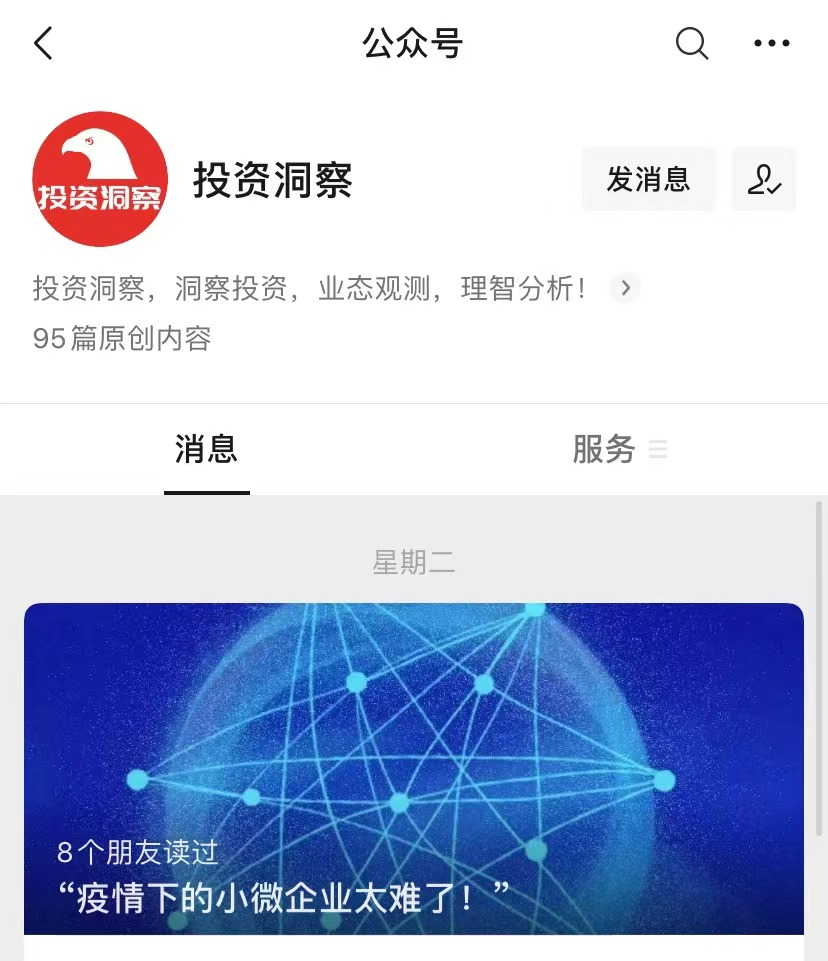Open the three-dot overflow menu
Screen dimensions: 828x961
(771, 44)
